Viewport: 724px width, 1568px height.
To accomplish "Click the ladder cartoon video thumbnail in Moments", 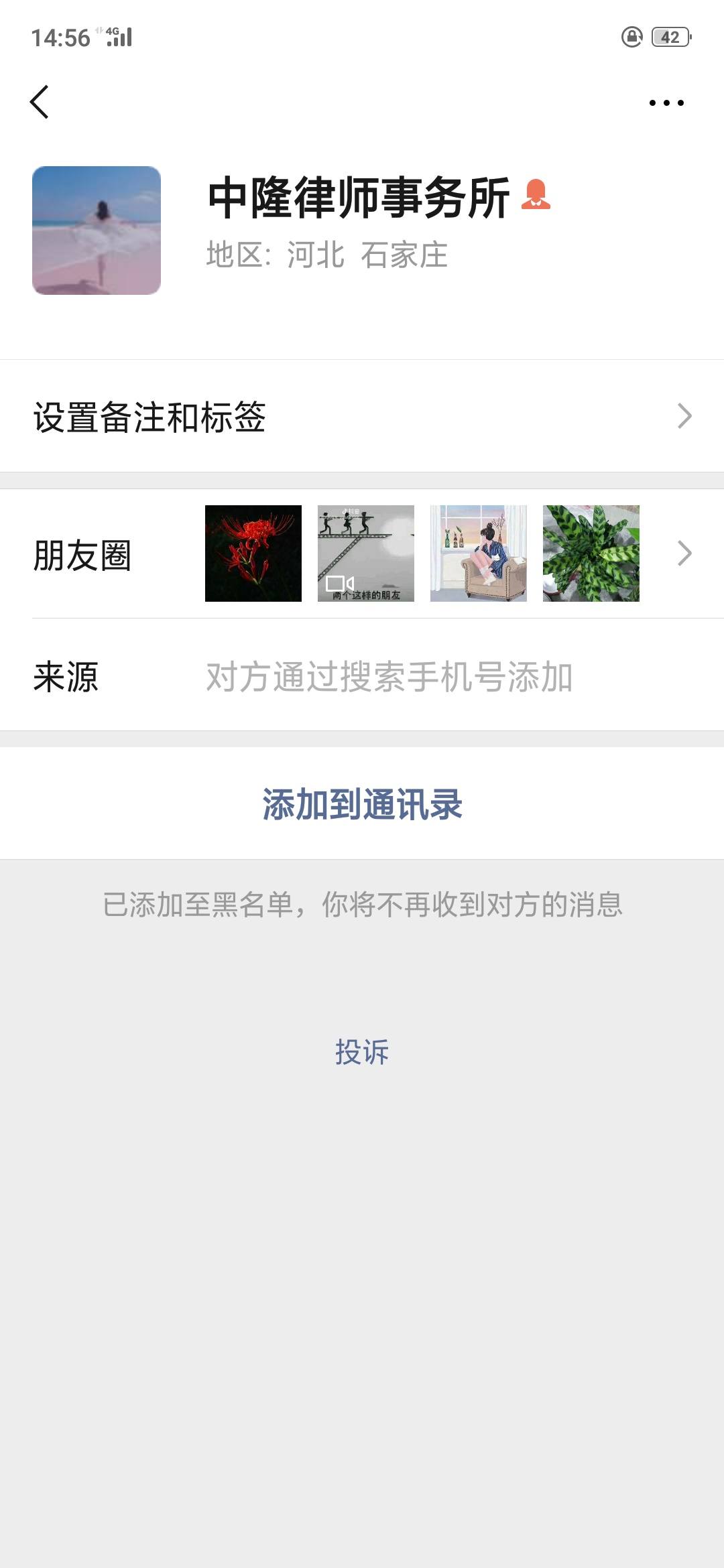I will tap(366, 553).
